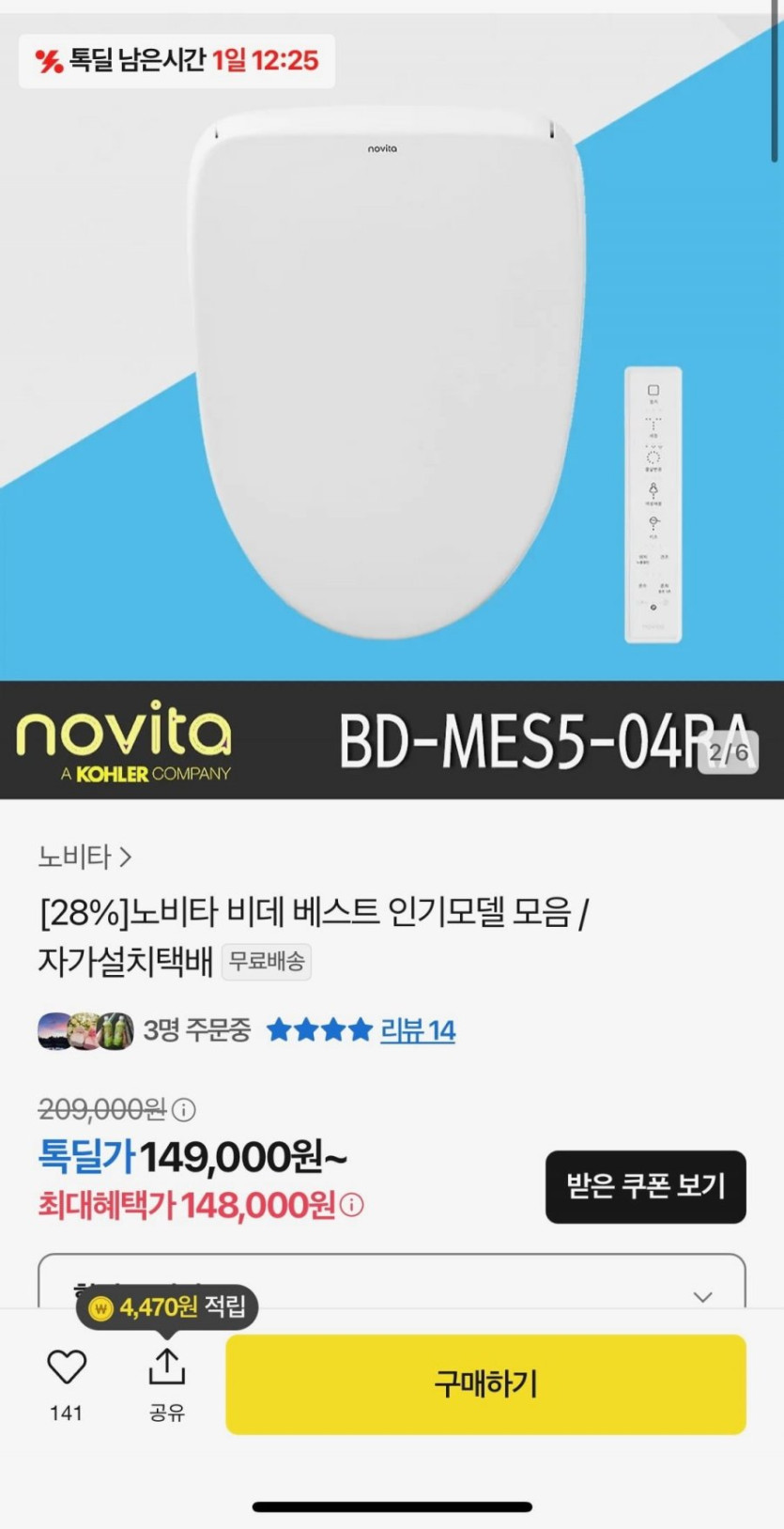Image resolution: width=784 pixels, height=1529 pixels.
Task: Open 리뷰 14 reviews link
Action: click(417, 1030)
